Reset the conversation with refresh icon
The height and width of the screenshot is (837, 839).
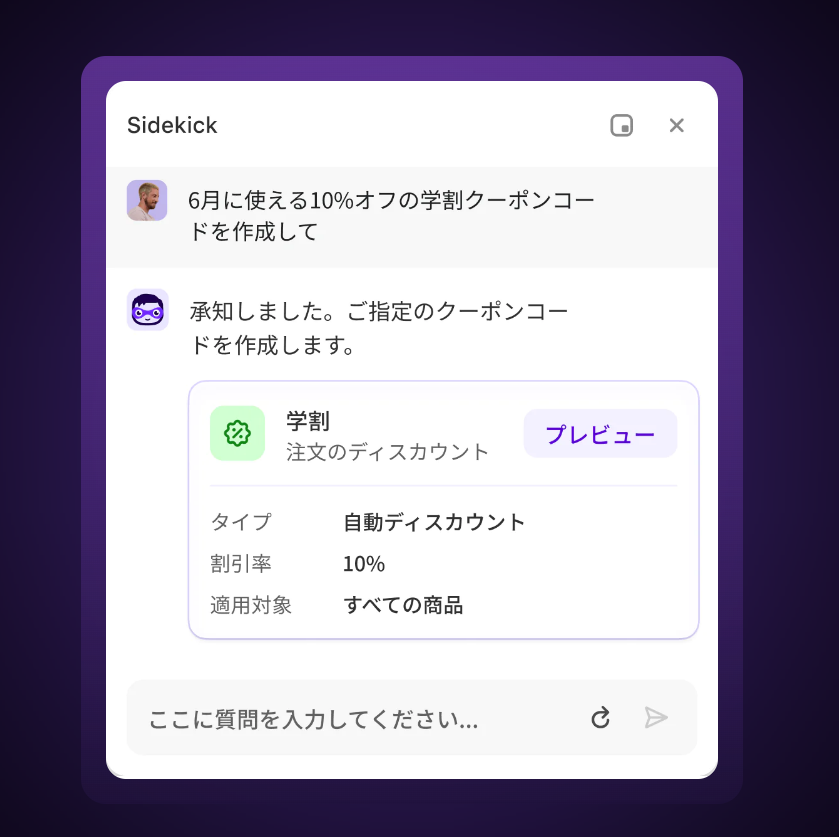tap(600, 718)
